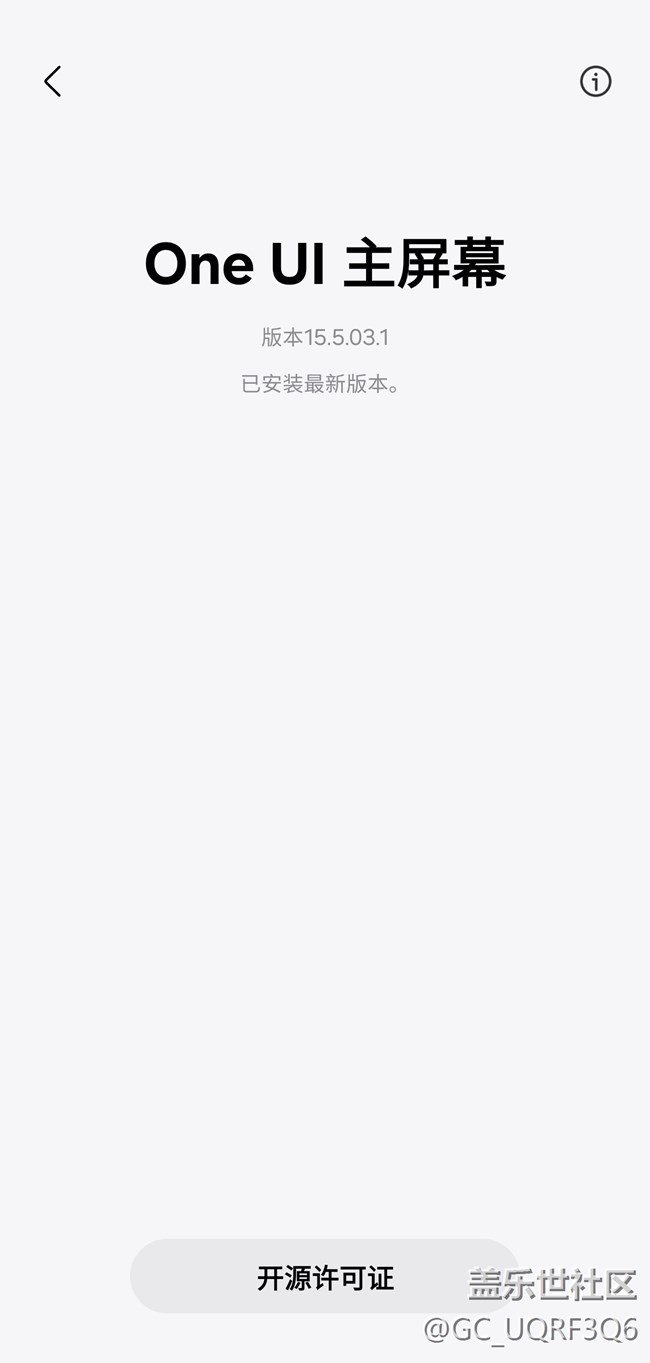
Task: Go back using the top-left arrow
Action: [53, 81]
